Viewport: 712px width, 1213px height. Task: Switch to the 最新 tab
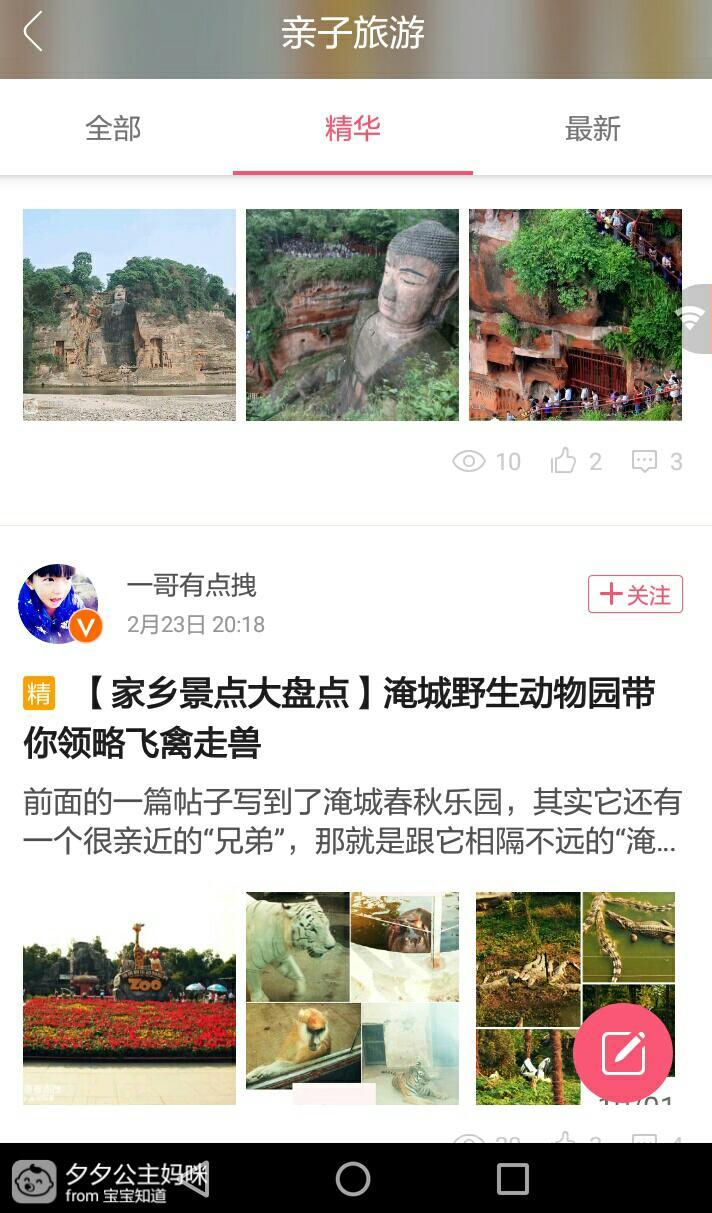coord(592,129)
